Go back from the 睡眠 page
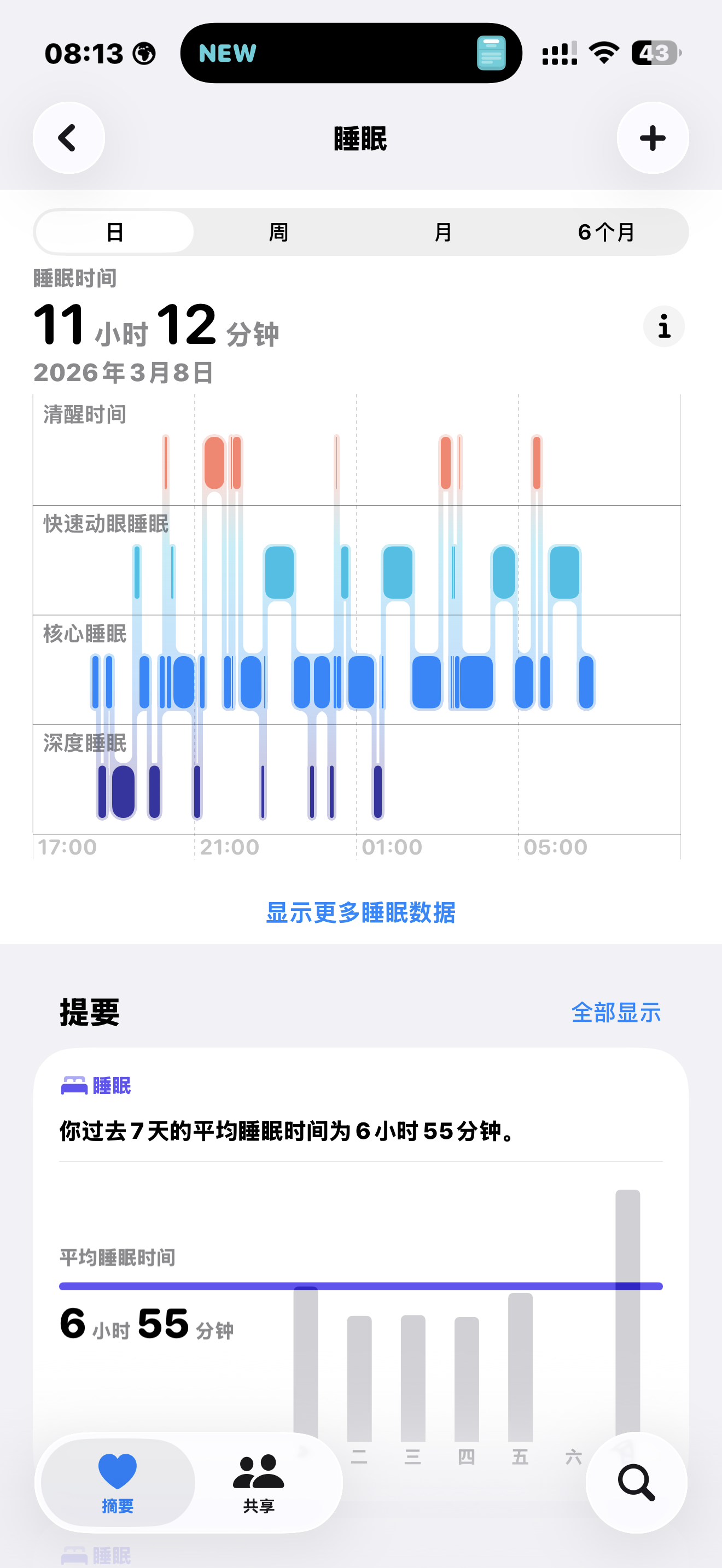This screenshot has height=1568, width=722. [69, 138]
